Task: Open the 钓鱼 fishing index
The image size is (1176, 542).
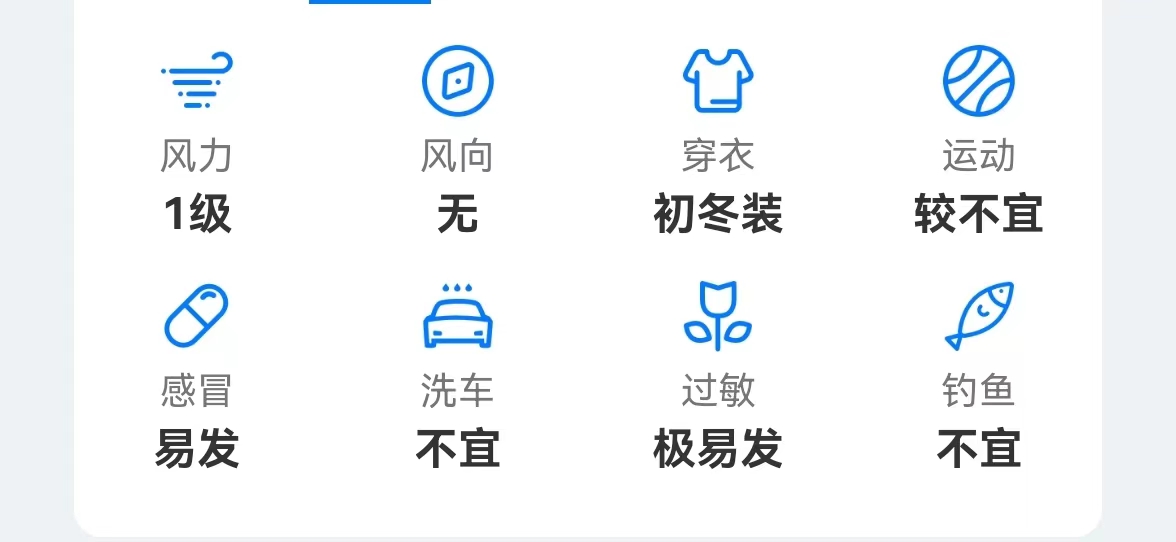Action: point(978,375)
